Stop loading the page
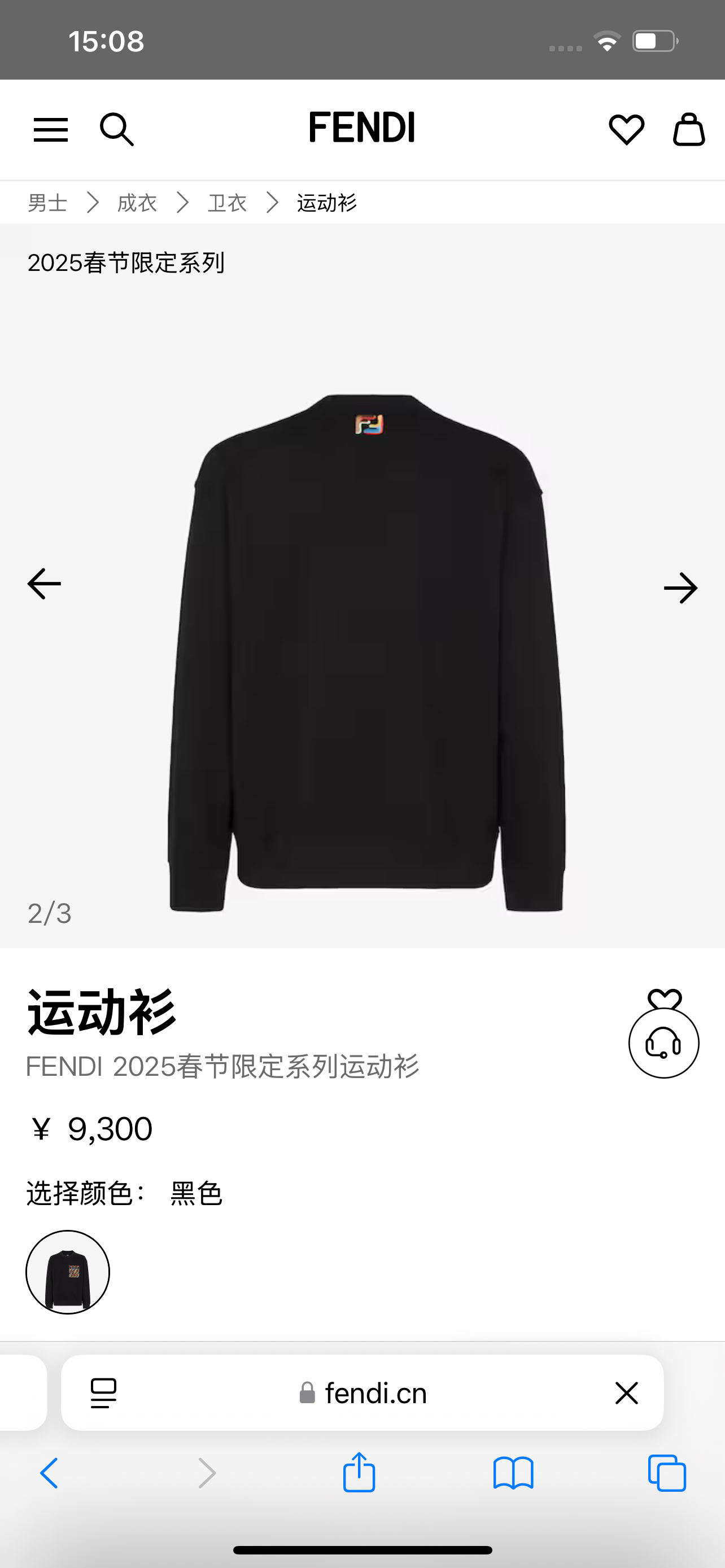Image resolution: width=725 pixels, height=1568 pixels. (626, 1392)
